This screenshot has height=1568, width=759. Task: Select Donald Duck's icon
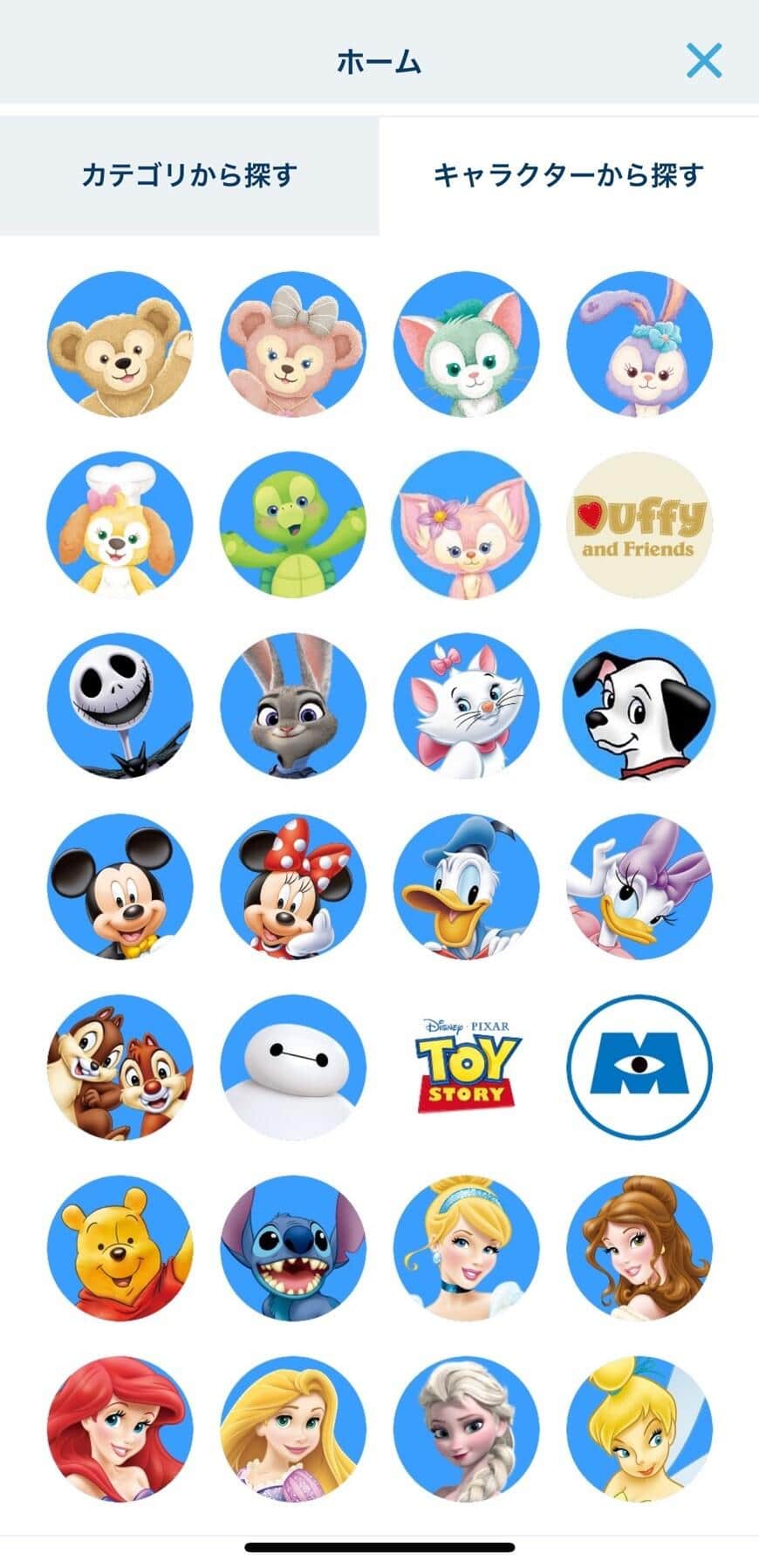coord(467,888)
